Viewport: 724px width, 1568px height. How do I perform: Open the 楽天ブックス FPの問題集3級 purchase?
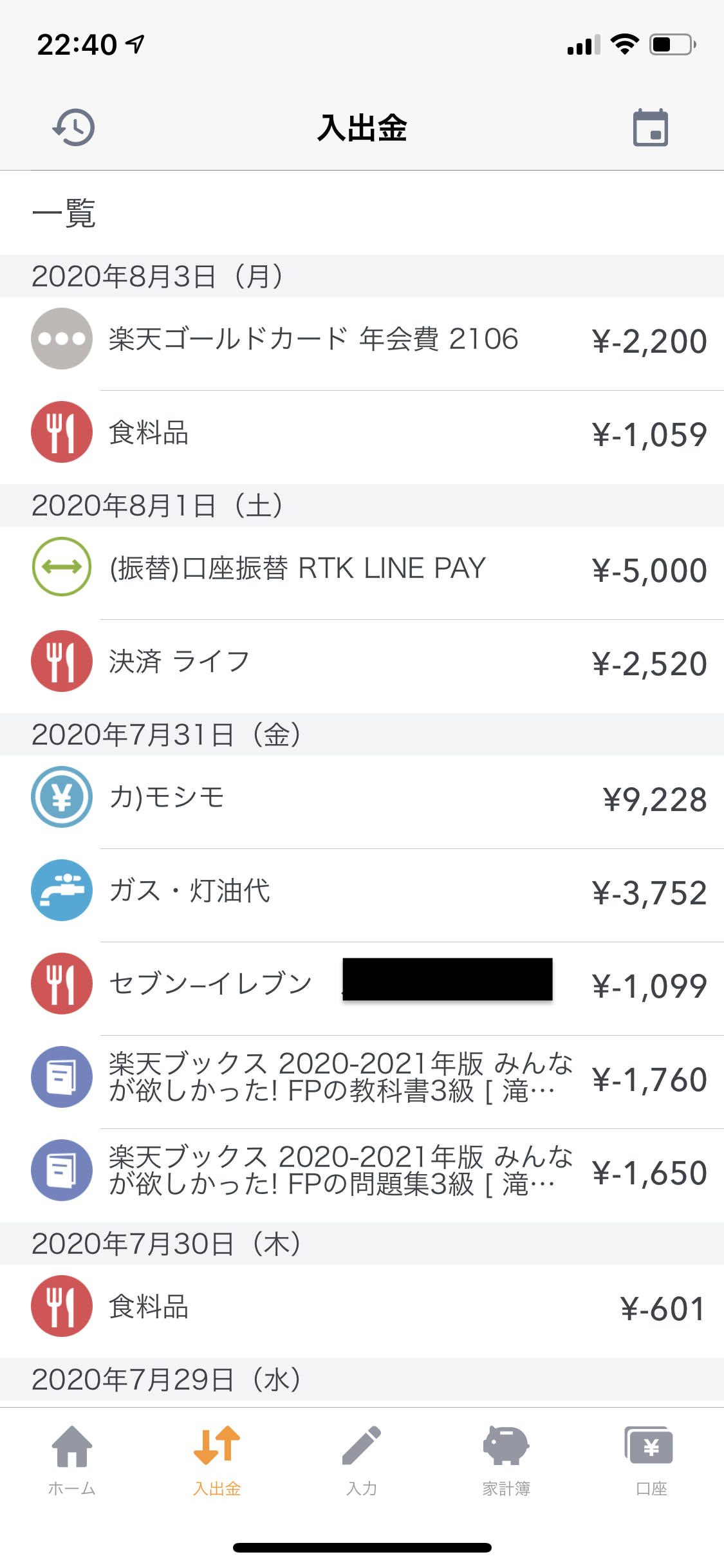pyautogui.click(x=362, y=1171)
